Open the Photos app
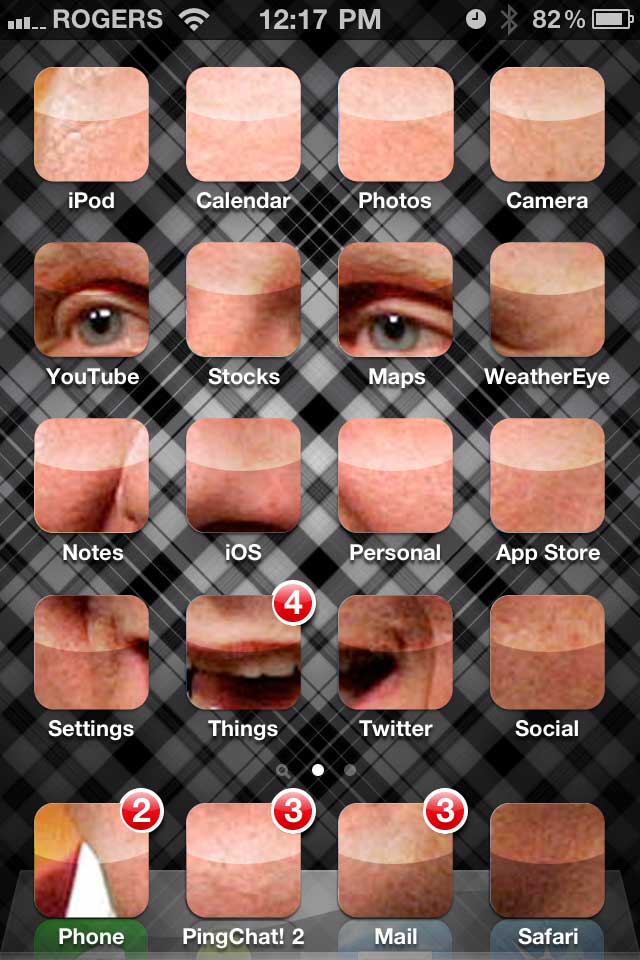 coord(395,124)
